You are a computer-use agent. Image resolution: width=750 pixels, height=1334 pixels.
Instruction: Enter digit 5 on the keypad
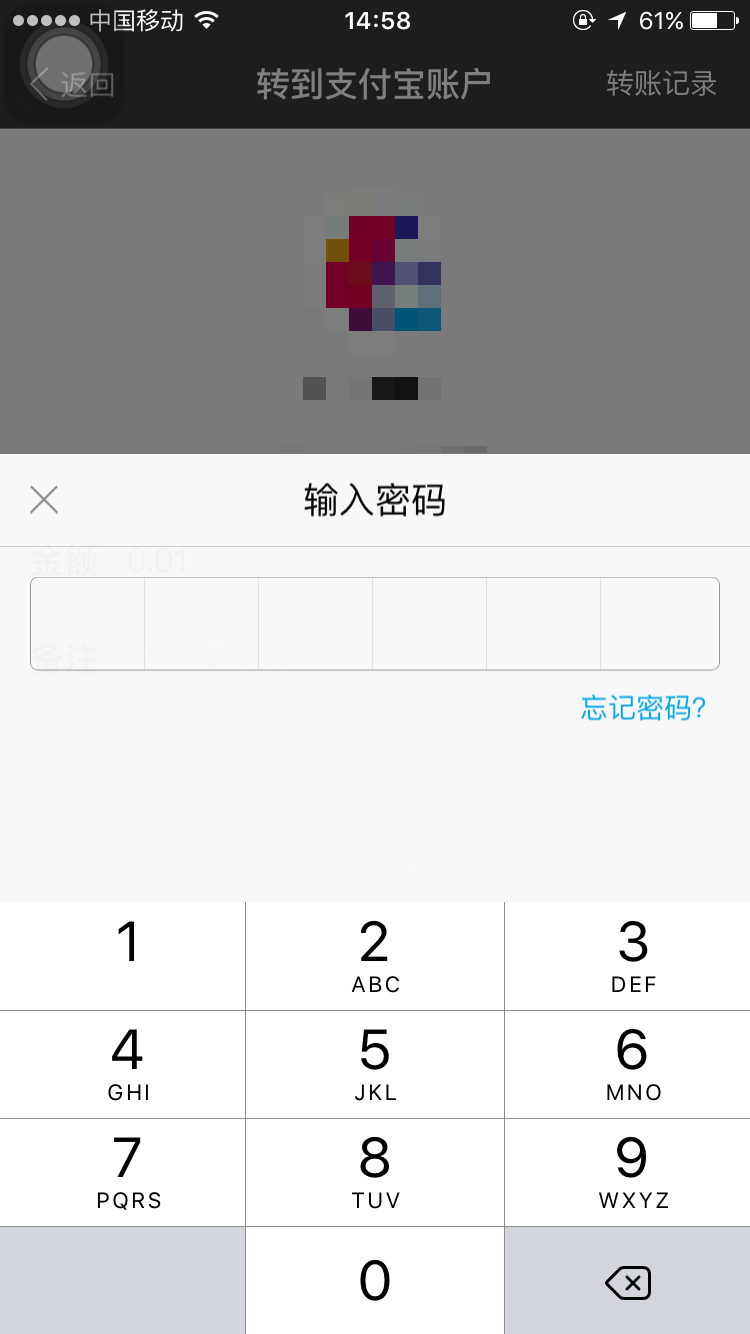pos(375,1064)
